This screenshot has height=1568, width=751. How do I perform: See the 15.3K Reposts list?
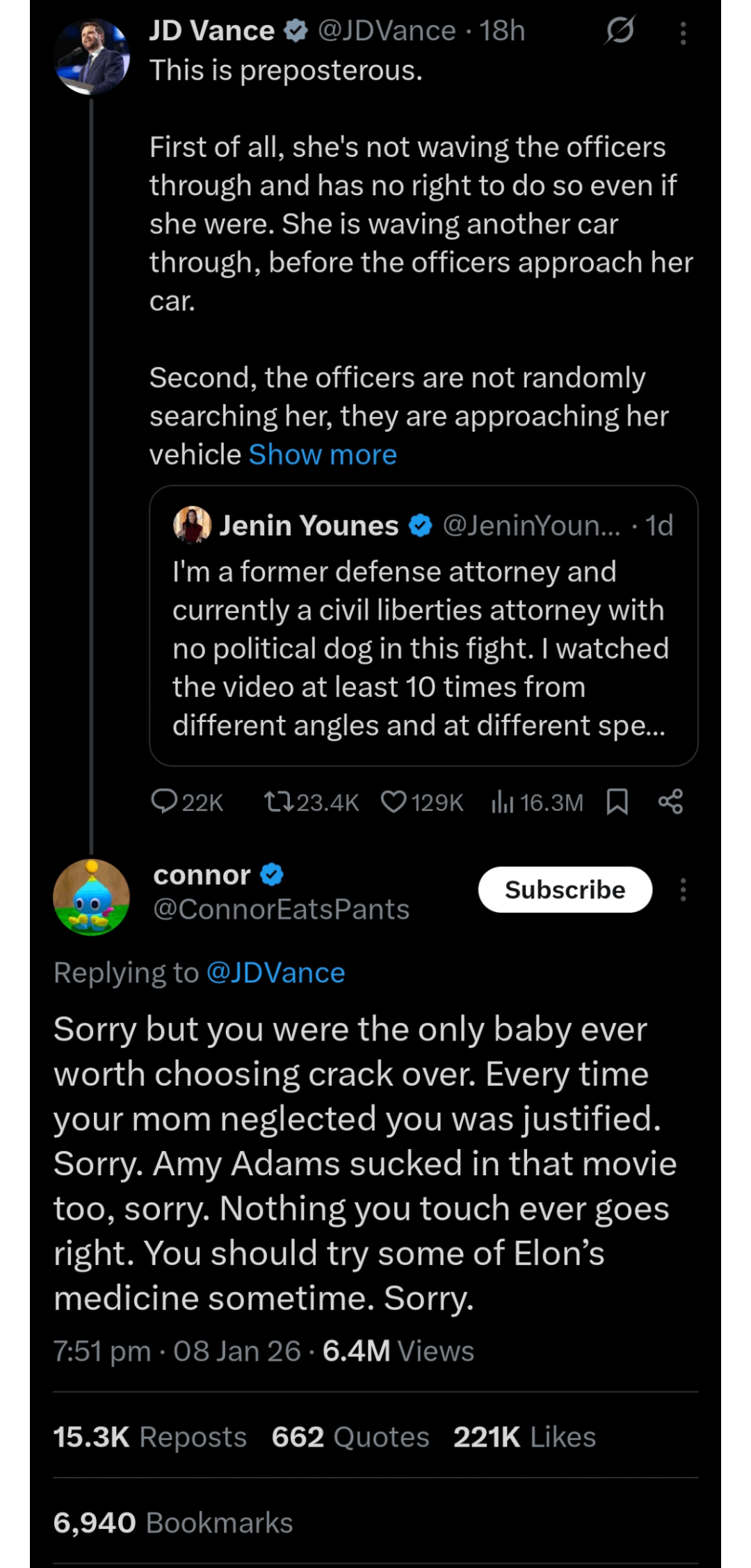click(x=150, y=1437)
